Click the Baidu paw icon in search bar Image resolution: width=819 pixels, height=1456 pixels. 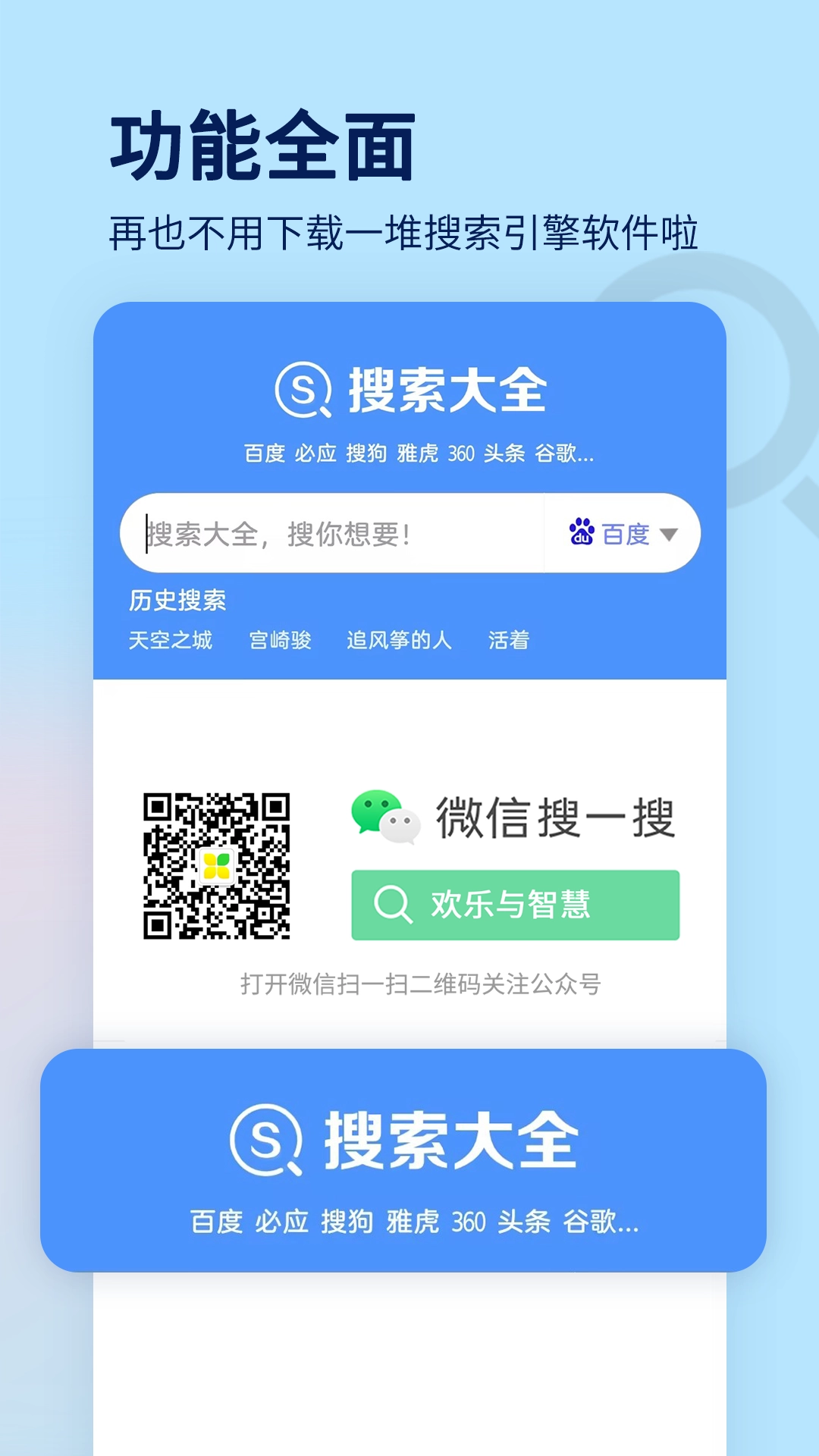[581, 533]
